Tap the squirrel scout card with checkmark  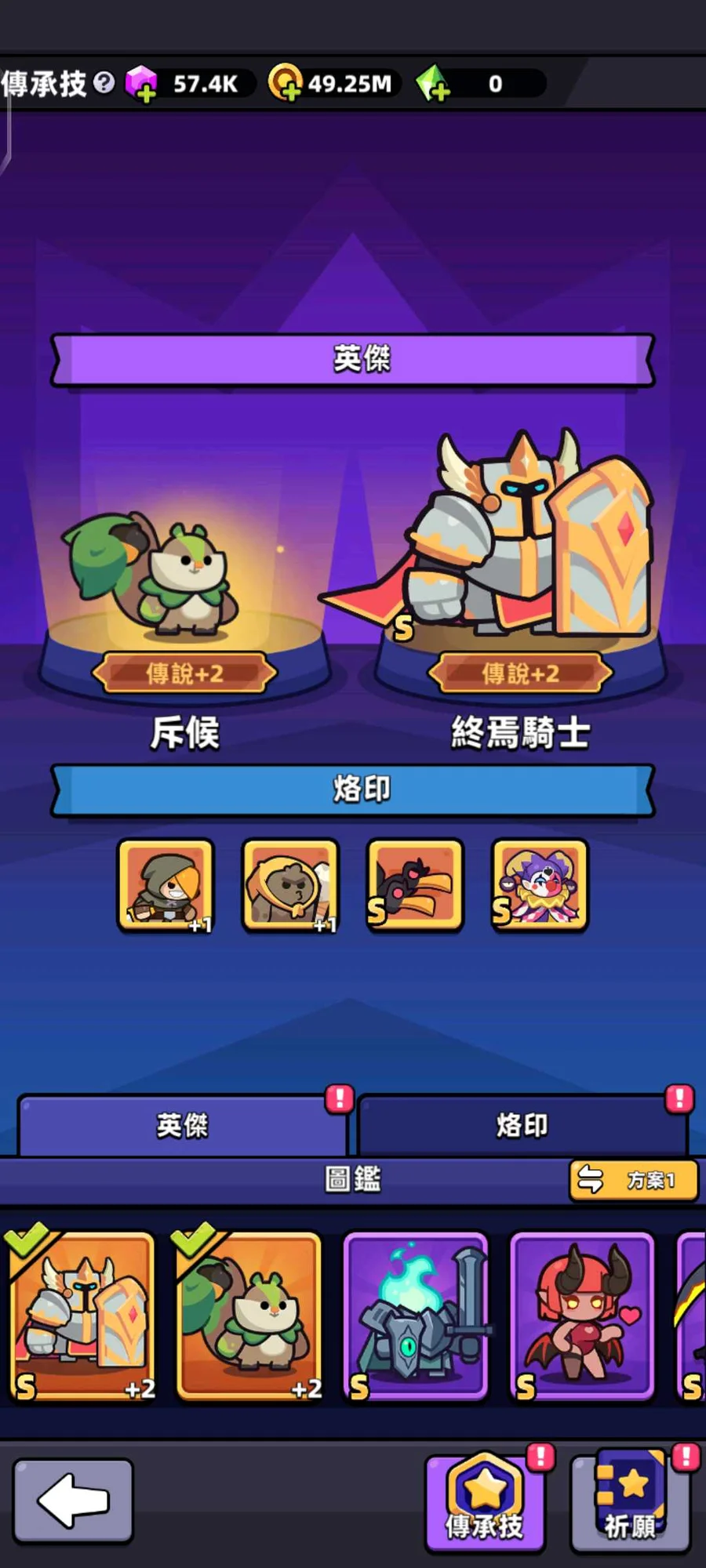click(249, 1316)
